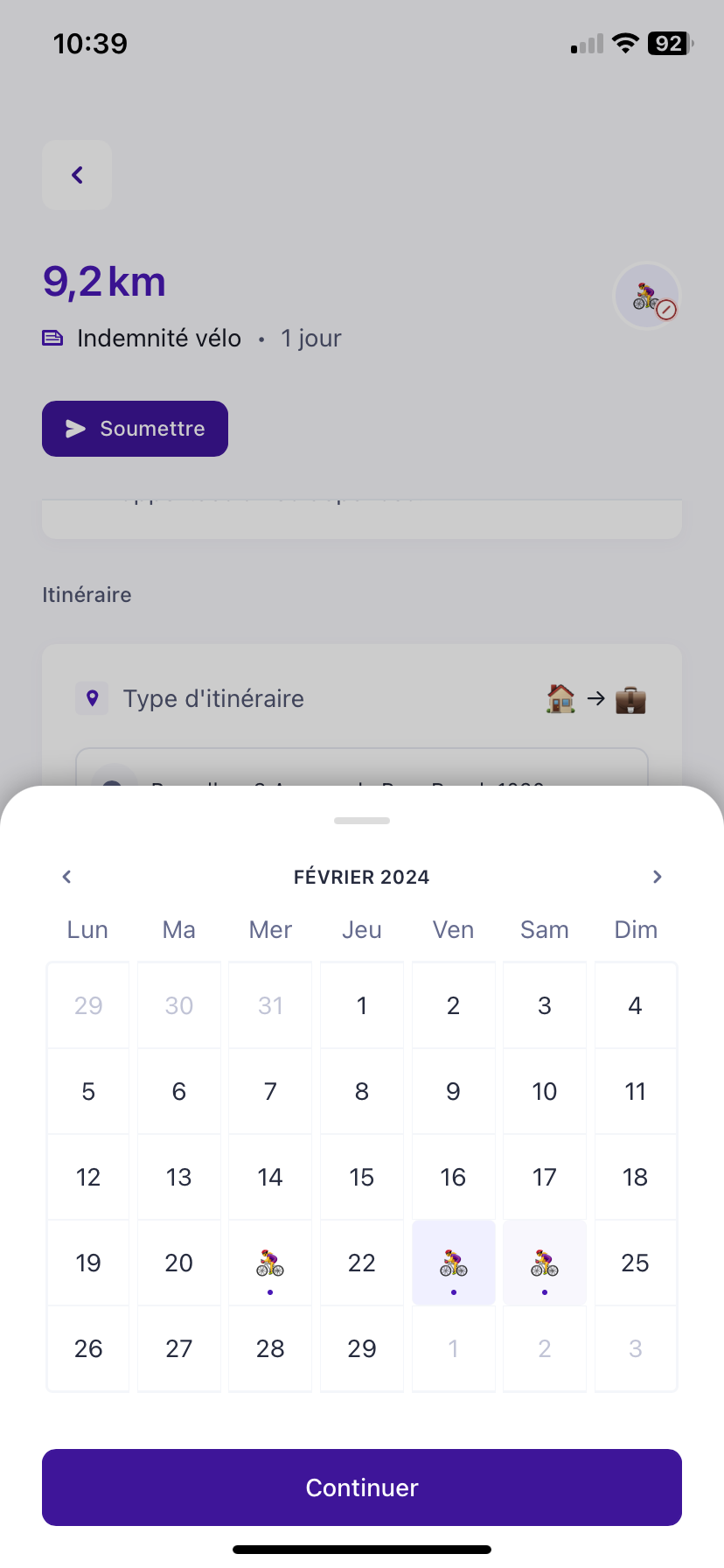Select February 29 in the calendar
The width and height of the screenshot is (724, 1568).
(x=362, y=1348)
